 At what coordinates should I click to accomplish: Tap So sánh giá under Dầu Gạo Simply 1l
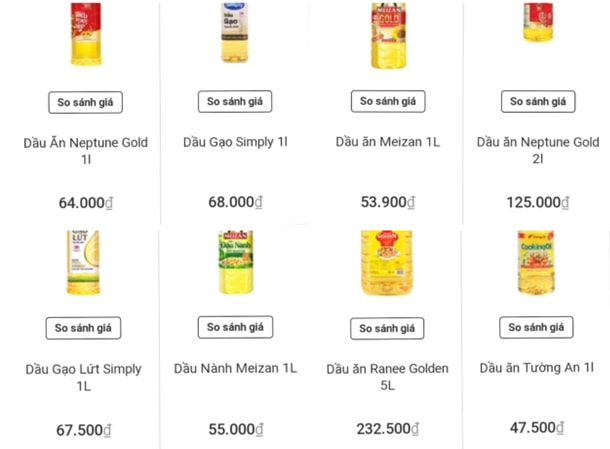235,101
